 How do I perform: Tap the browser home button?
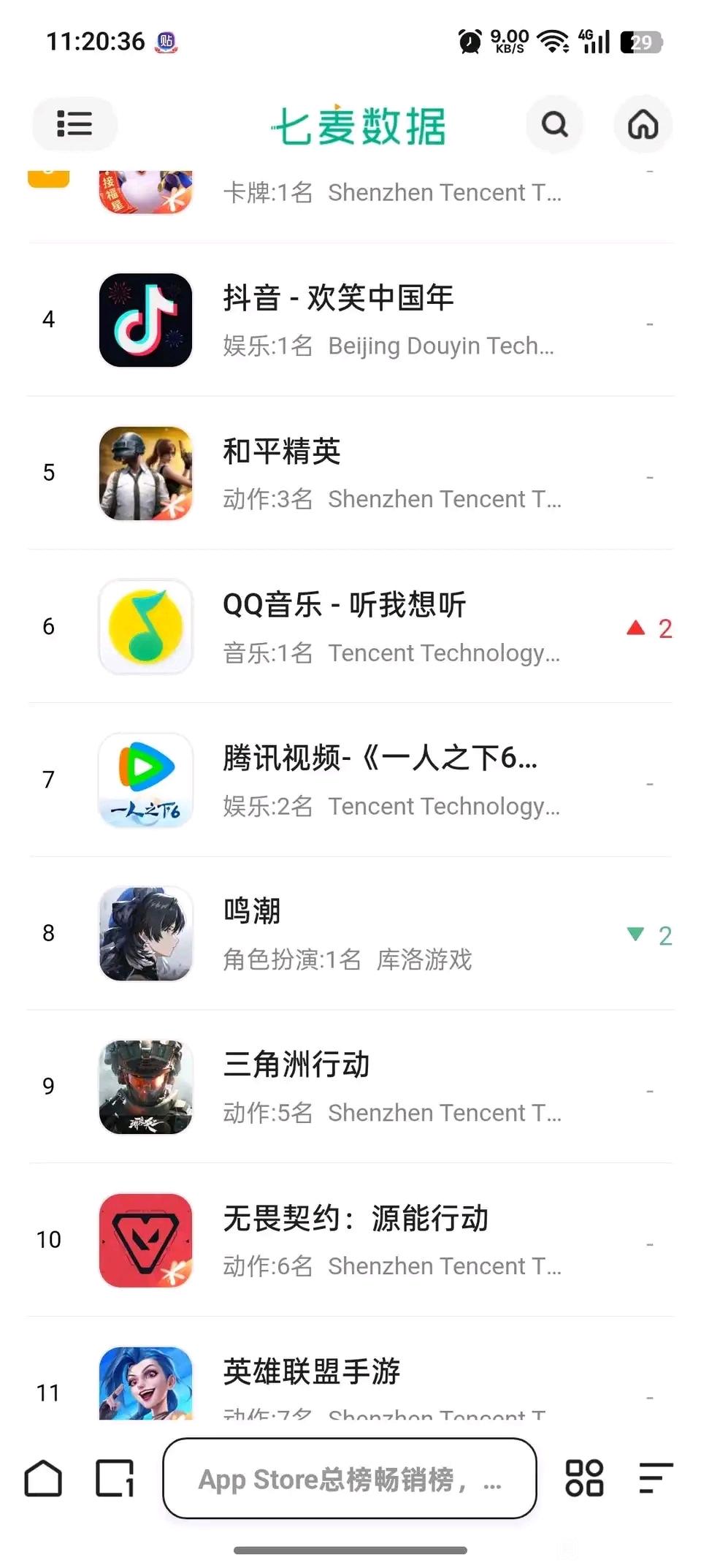(44, 1478)
